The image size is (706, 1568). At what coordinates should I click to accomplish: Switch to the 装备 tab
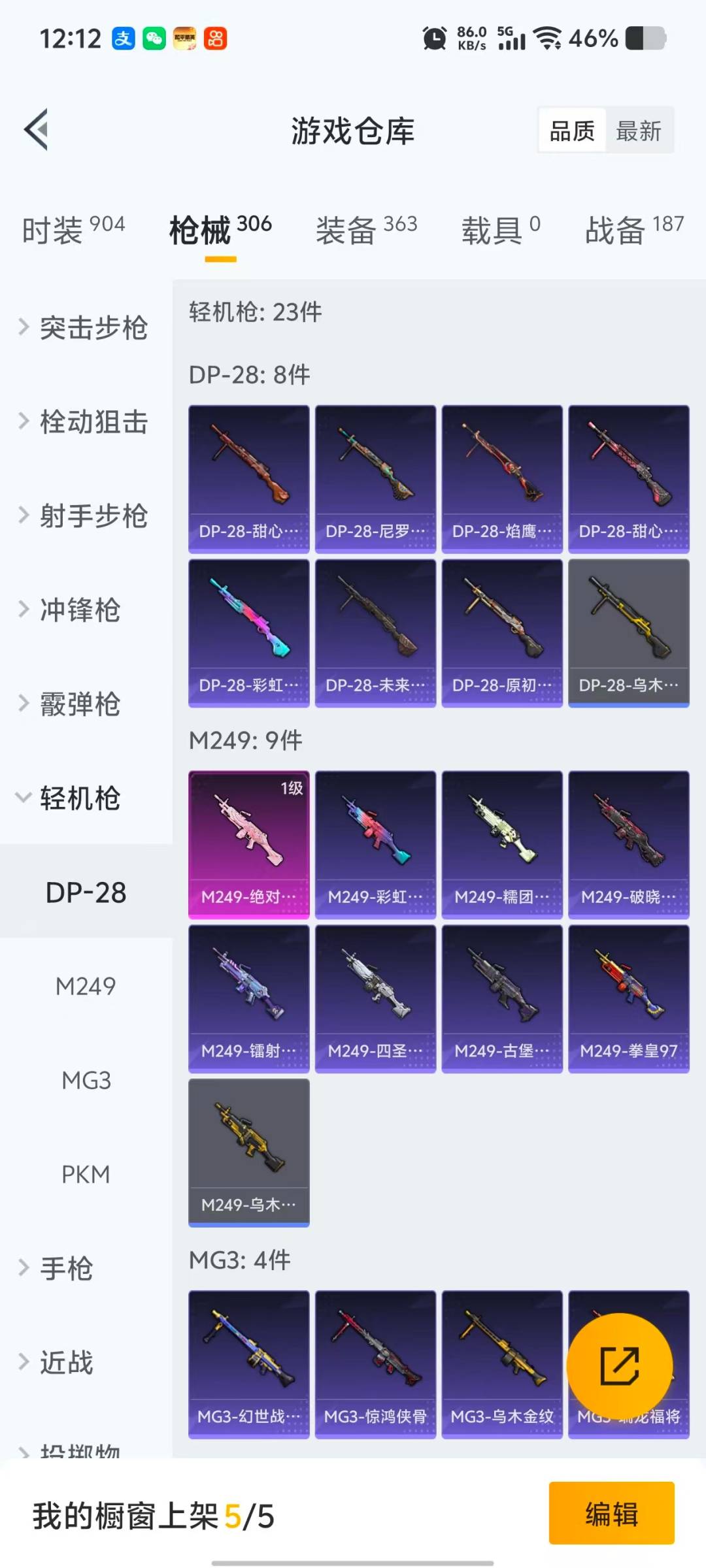click(366, 230)
